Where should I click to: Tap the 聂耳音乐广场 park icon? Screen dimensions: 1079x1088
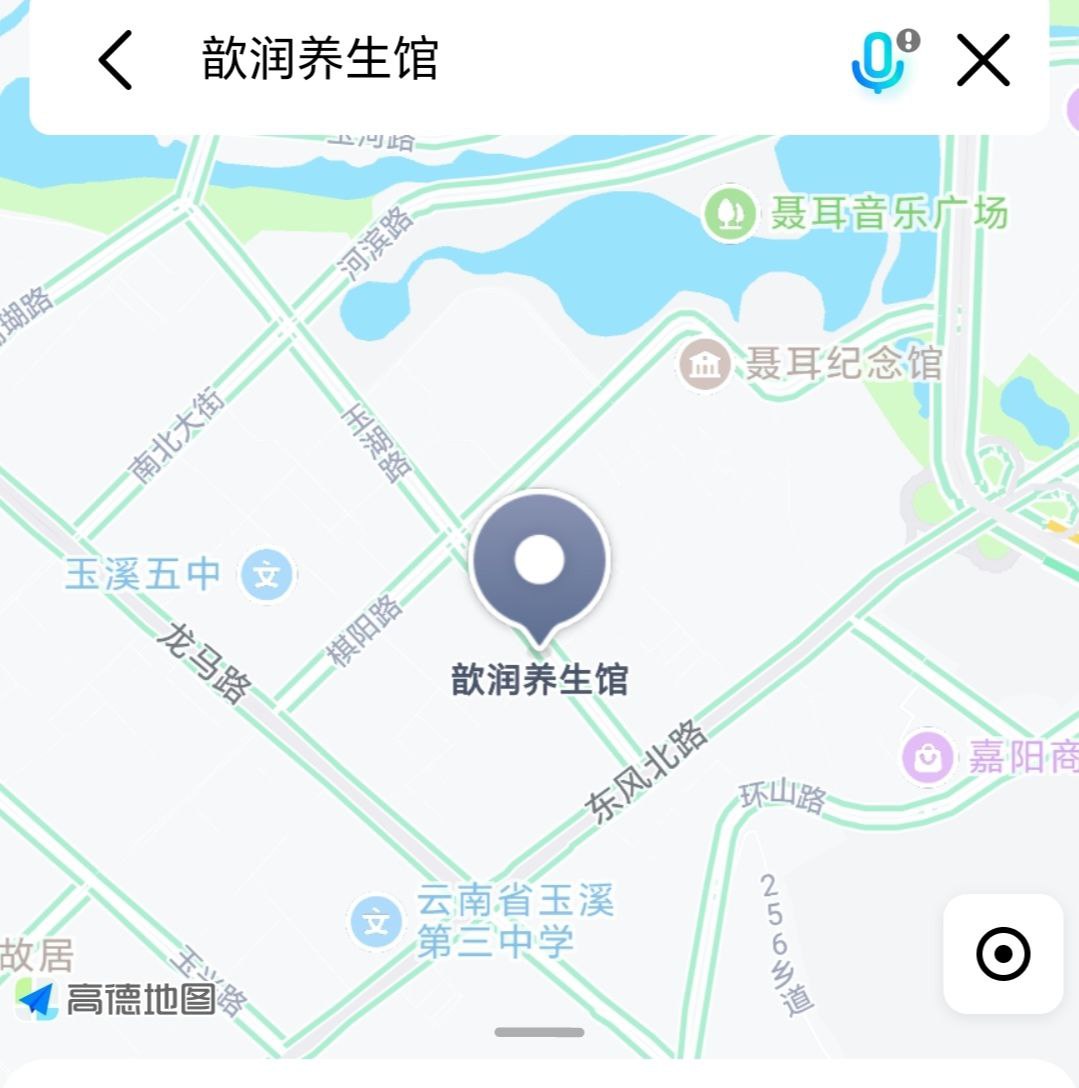[x=730, y=212]
